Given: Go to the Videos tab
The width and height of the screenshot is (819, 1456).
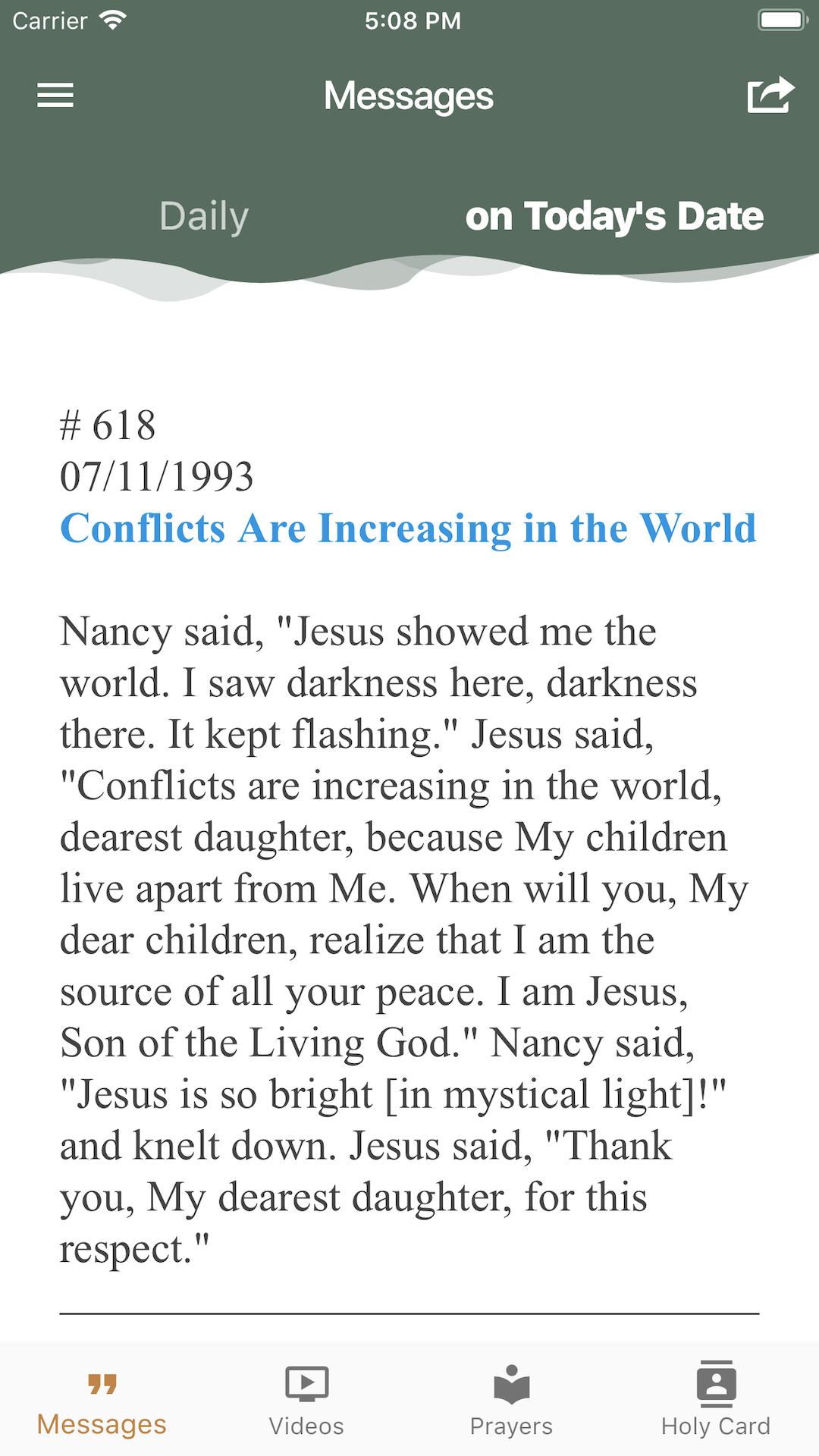Looking at the screenshot, I should pyautogui.click(x=306, y=1401).
